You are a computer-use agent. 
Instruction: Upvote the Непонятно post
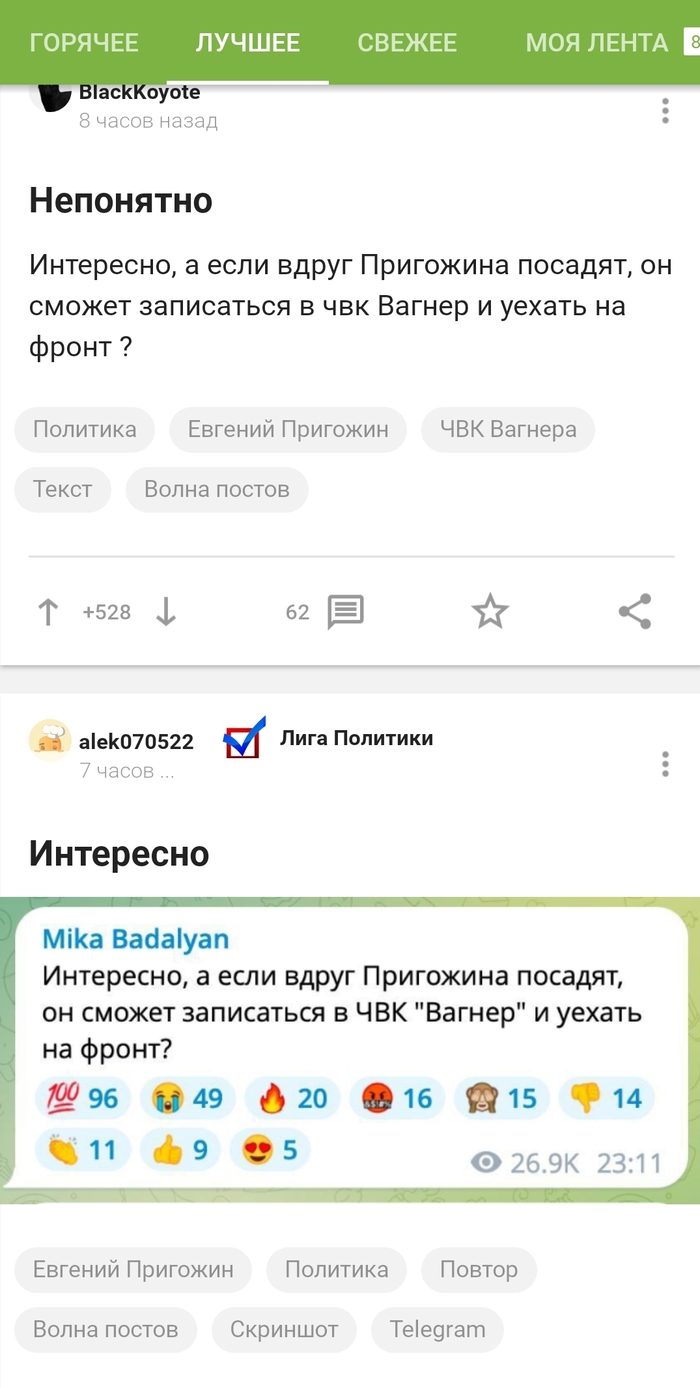[47, 612]
